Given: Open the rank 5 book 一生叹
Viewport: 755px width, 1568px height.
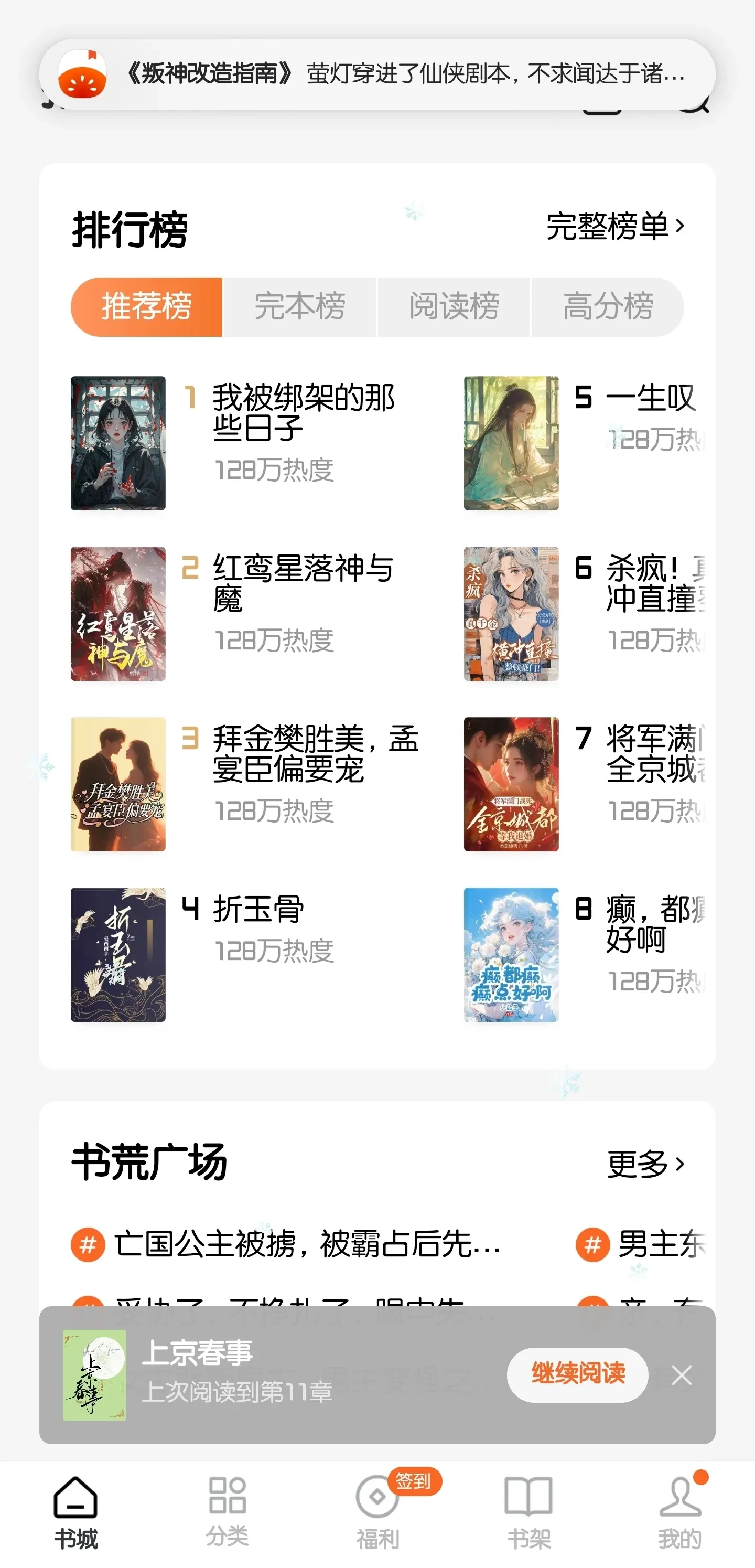Looking at the screenshot, I should click(650, 398).
